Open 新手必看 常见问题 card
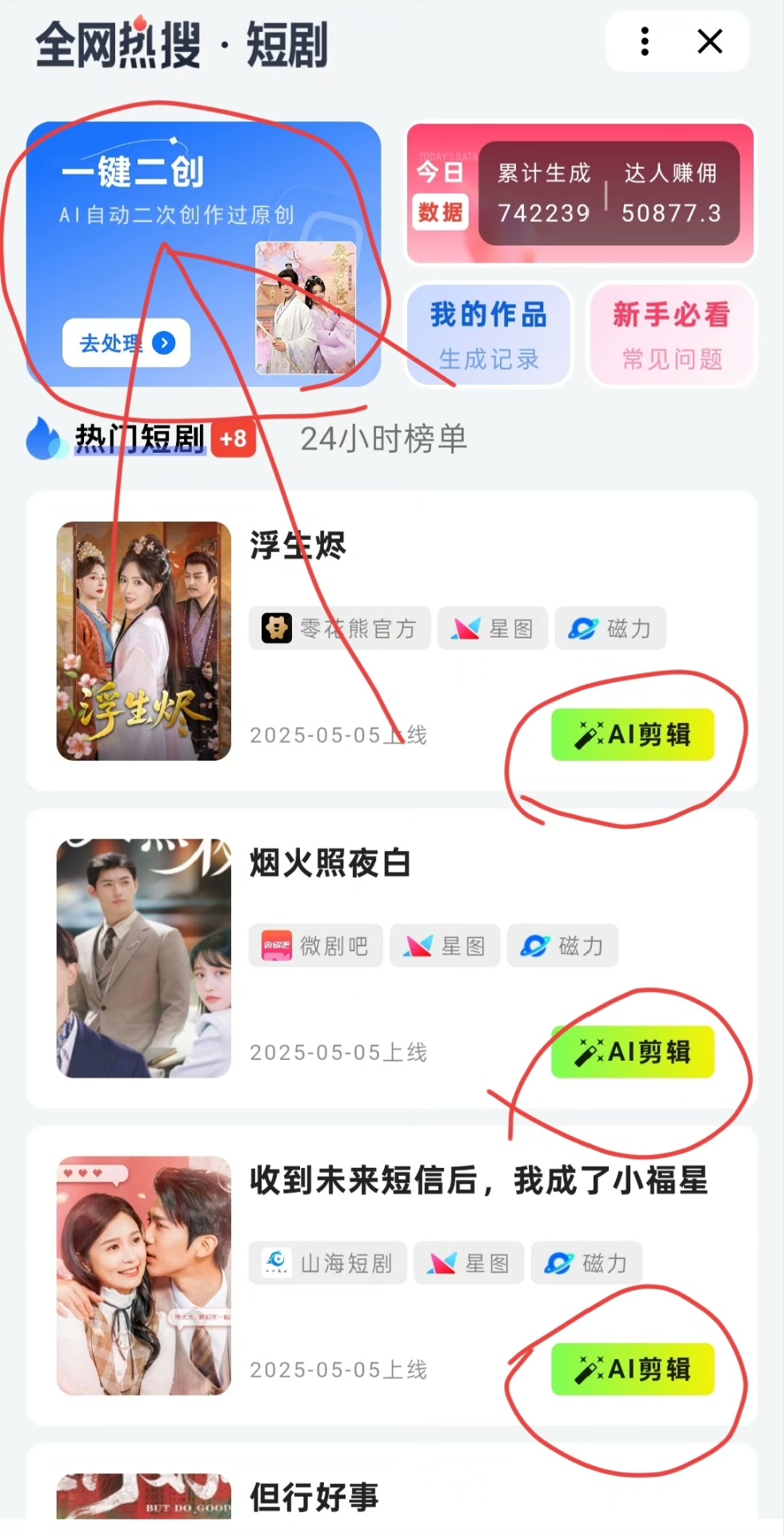 [672, 335]
